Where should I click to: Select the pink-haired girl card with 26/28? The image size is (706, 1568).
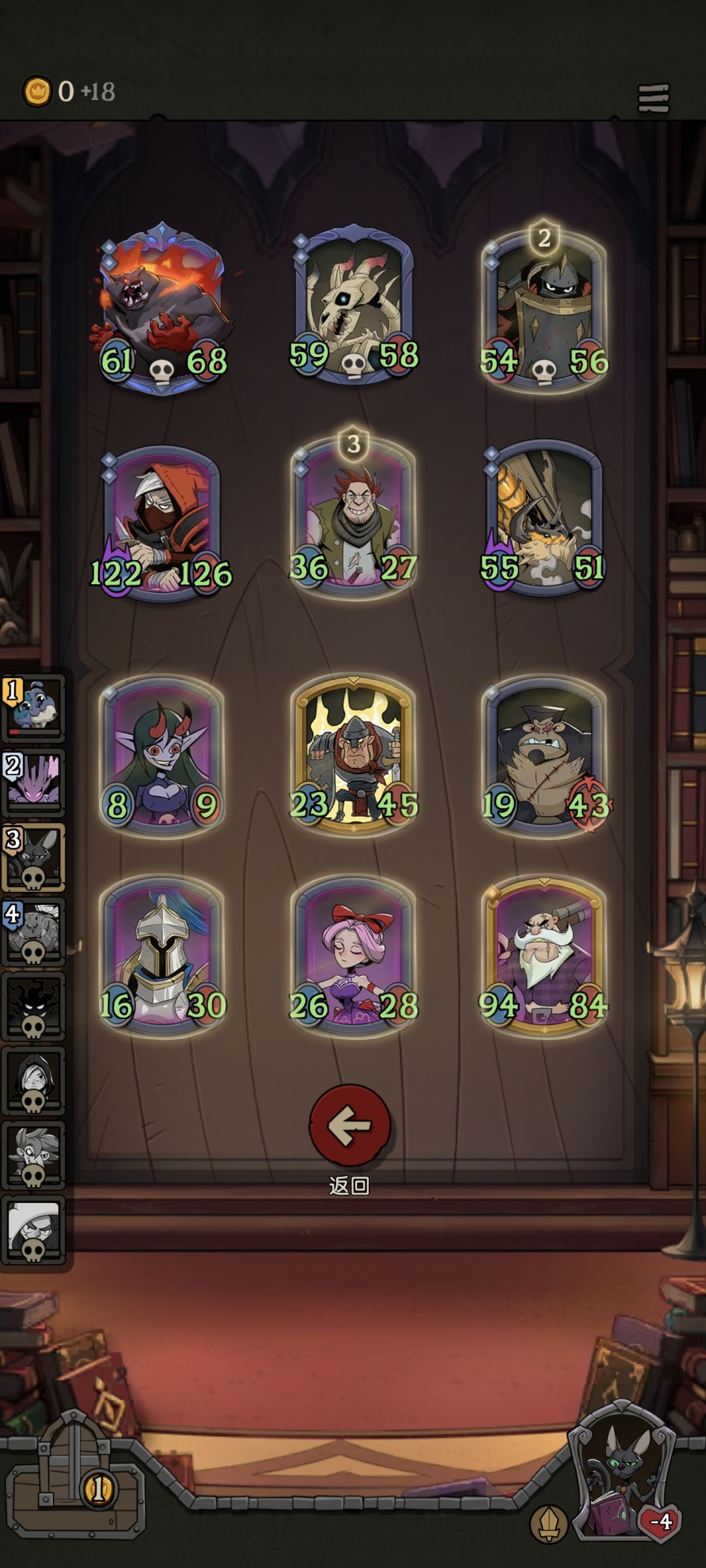point(353,956)
